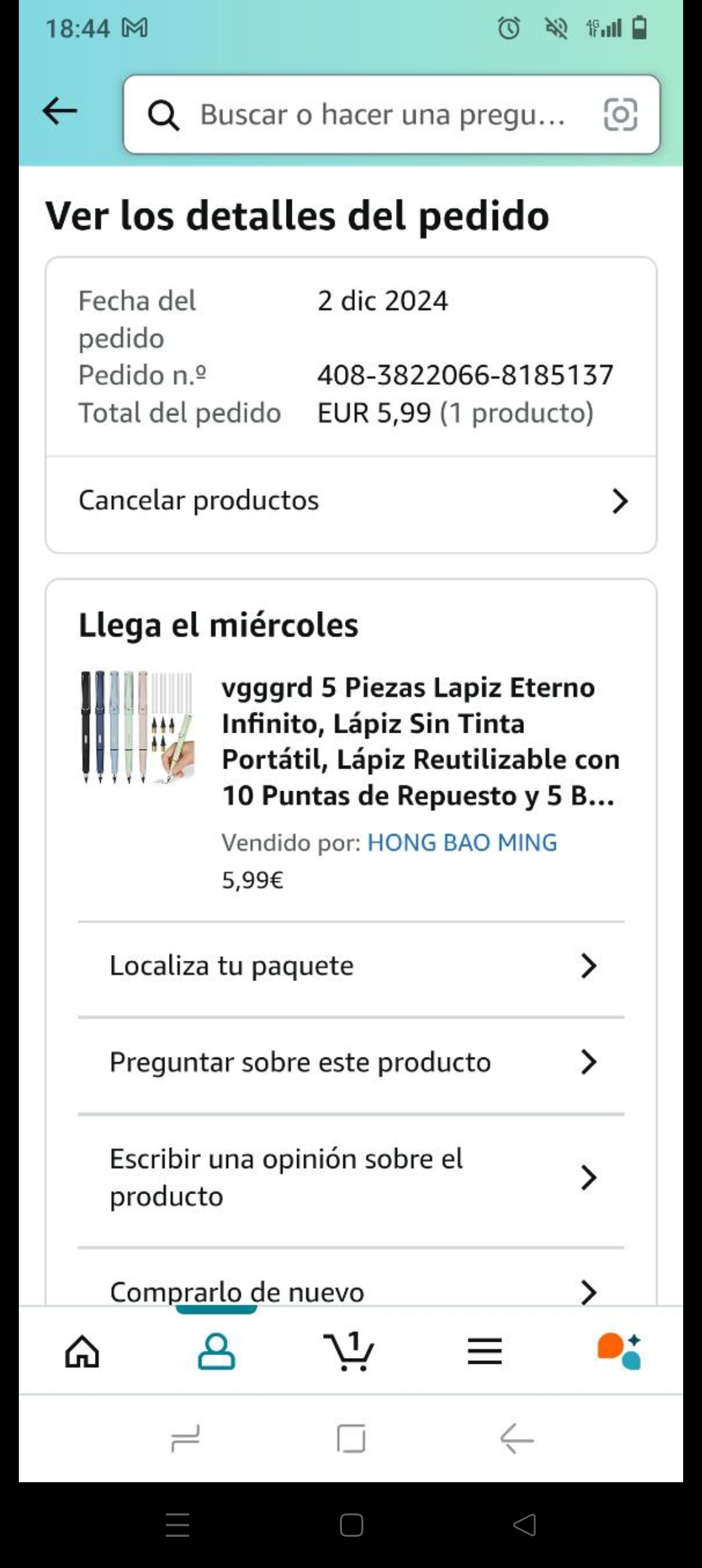Tap 'Comprarlo de nuevo' row
702x1568 pixels.
tap(351, 1291)
